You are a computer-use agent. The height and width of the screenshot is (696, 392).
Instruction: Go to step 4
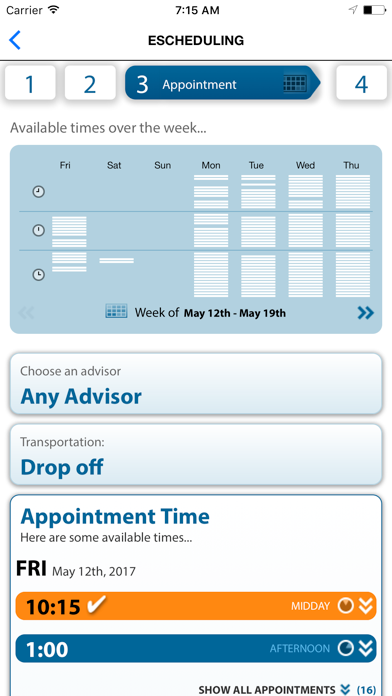tap(361, 83)
